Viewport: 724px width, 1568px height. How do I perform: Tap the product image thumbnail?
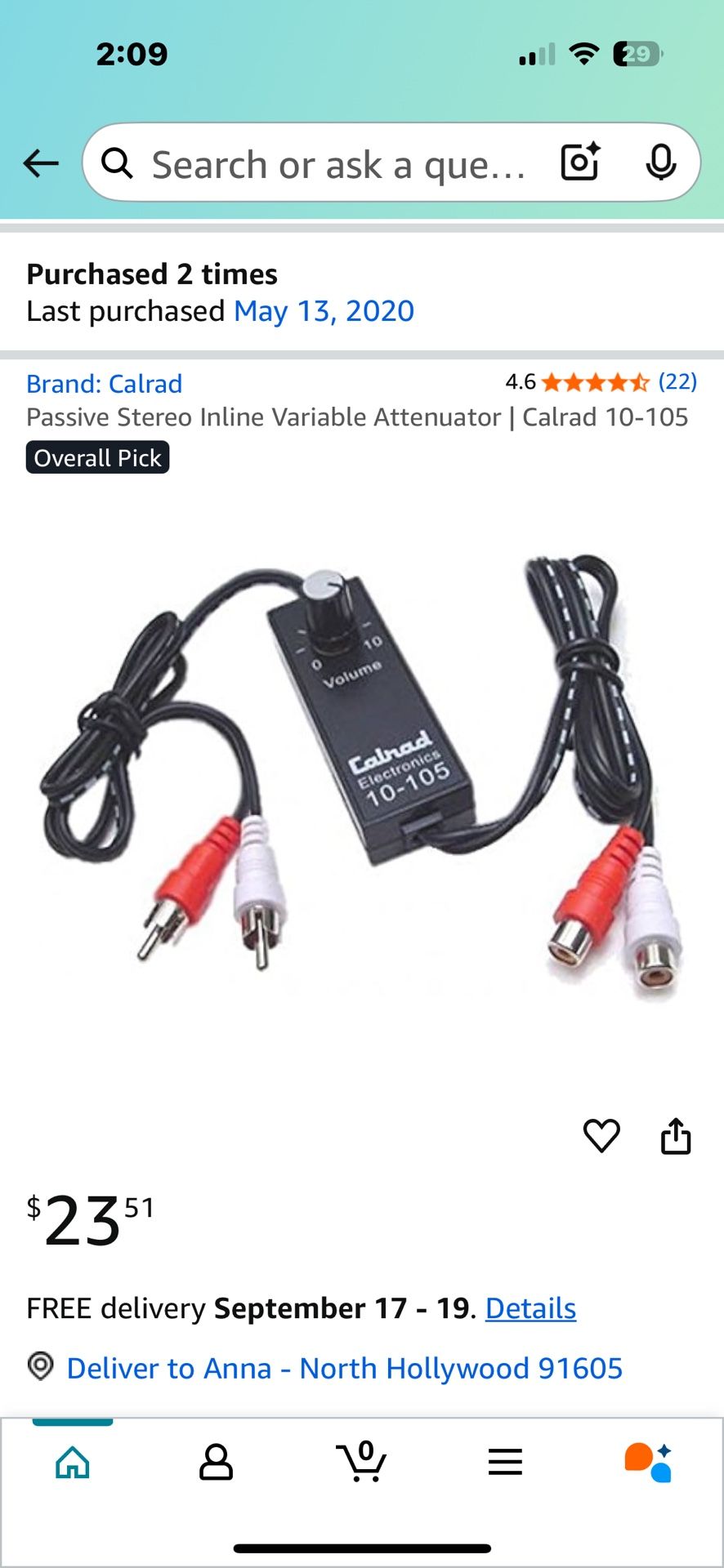[362, 784]
